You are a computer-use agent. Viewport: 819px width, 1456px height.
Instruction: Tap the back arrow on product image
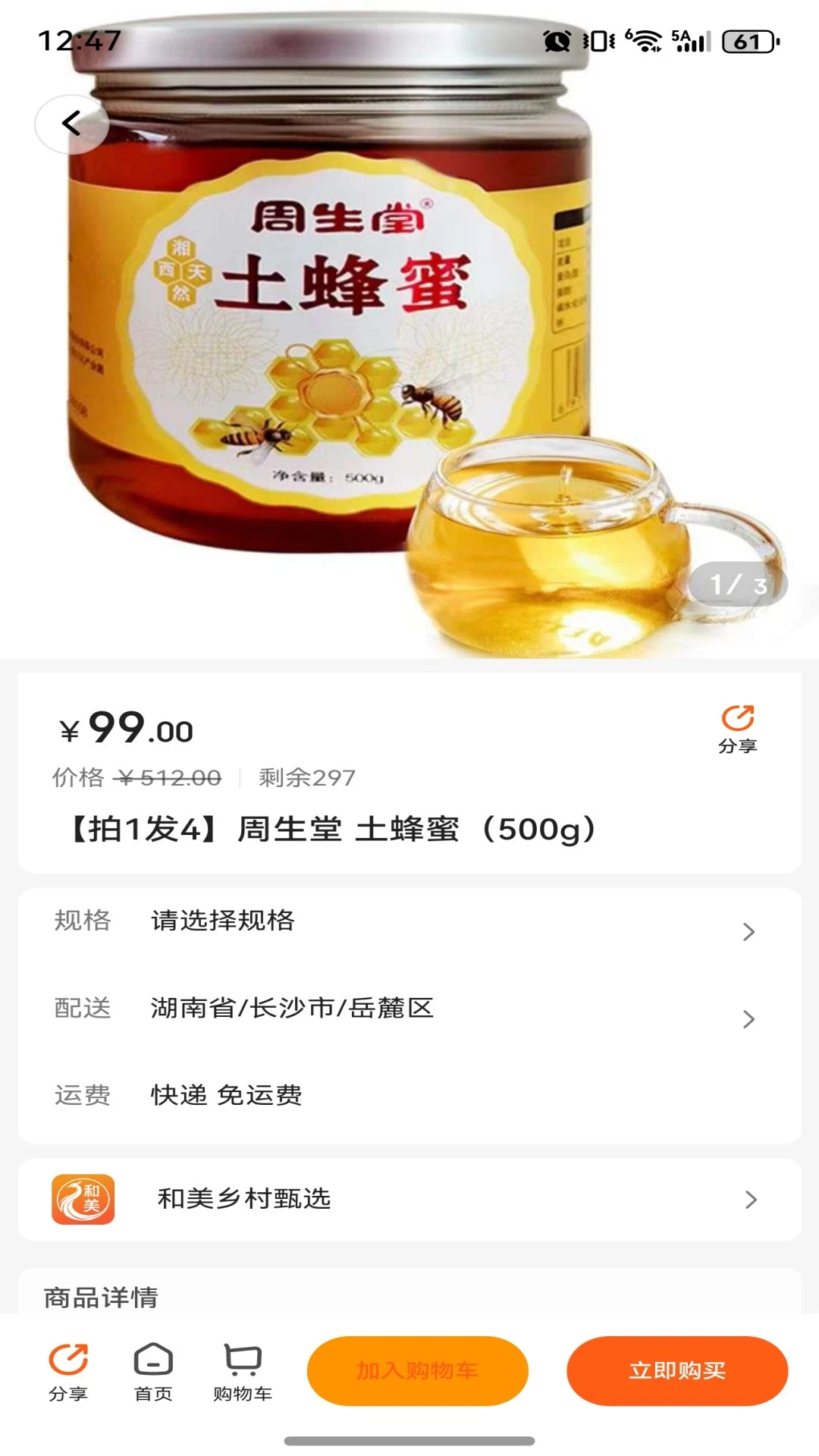[71, 123]
